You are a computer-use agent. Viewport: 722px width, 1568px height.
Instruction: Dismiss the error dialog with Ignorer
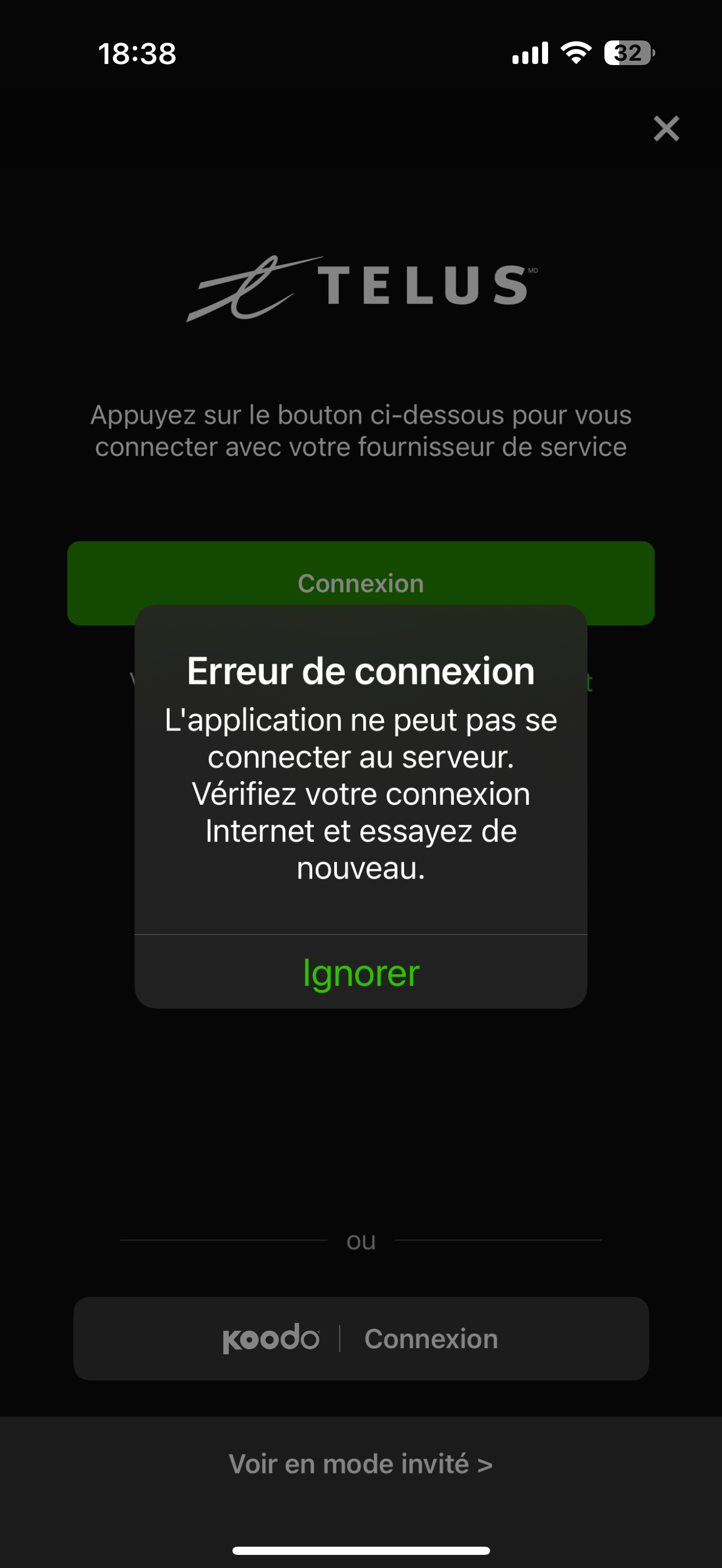pyautogui.click(x=360, y=972)
